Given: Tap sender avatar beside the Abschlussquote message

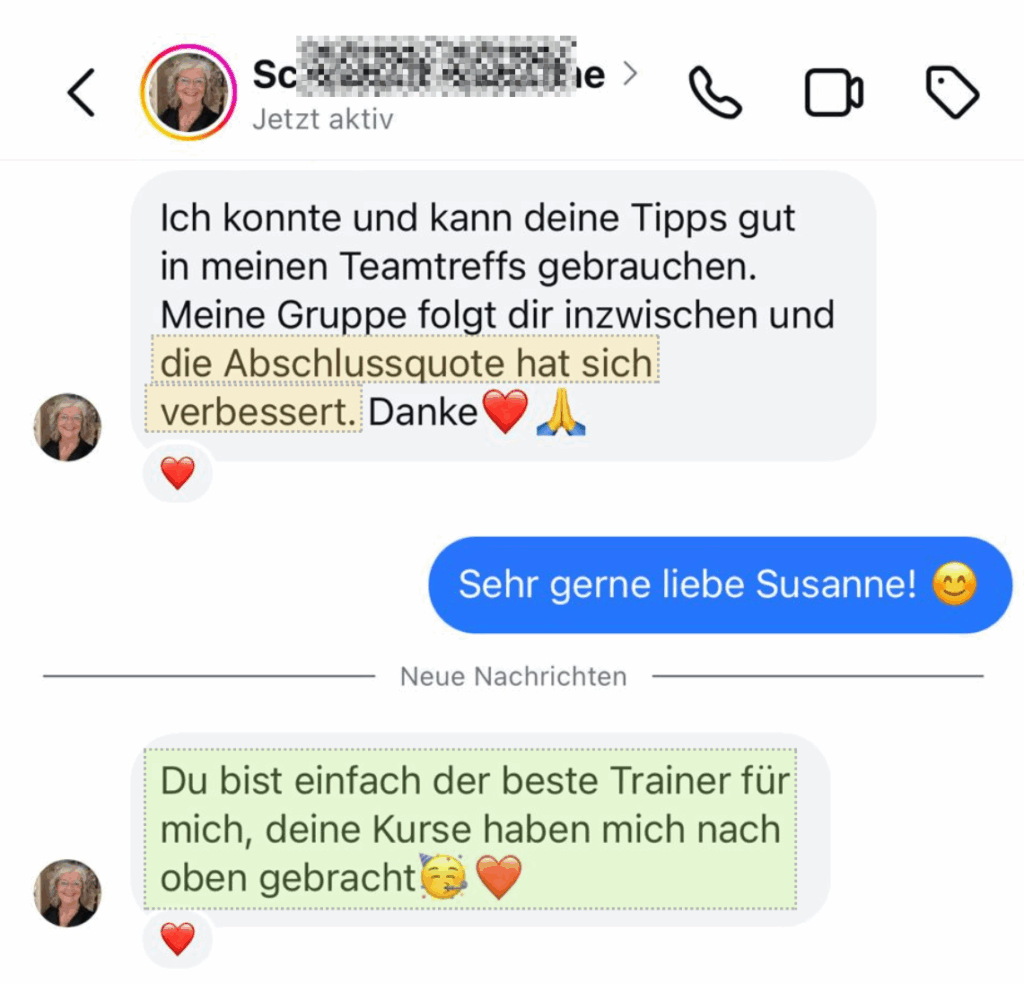Looking at the screenshot, I should click(x=68, y=427).
